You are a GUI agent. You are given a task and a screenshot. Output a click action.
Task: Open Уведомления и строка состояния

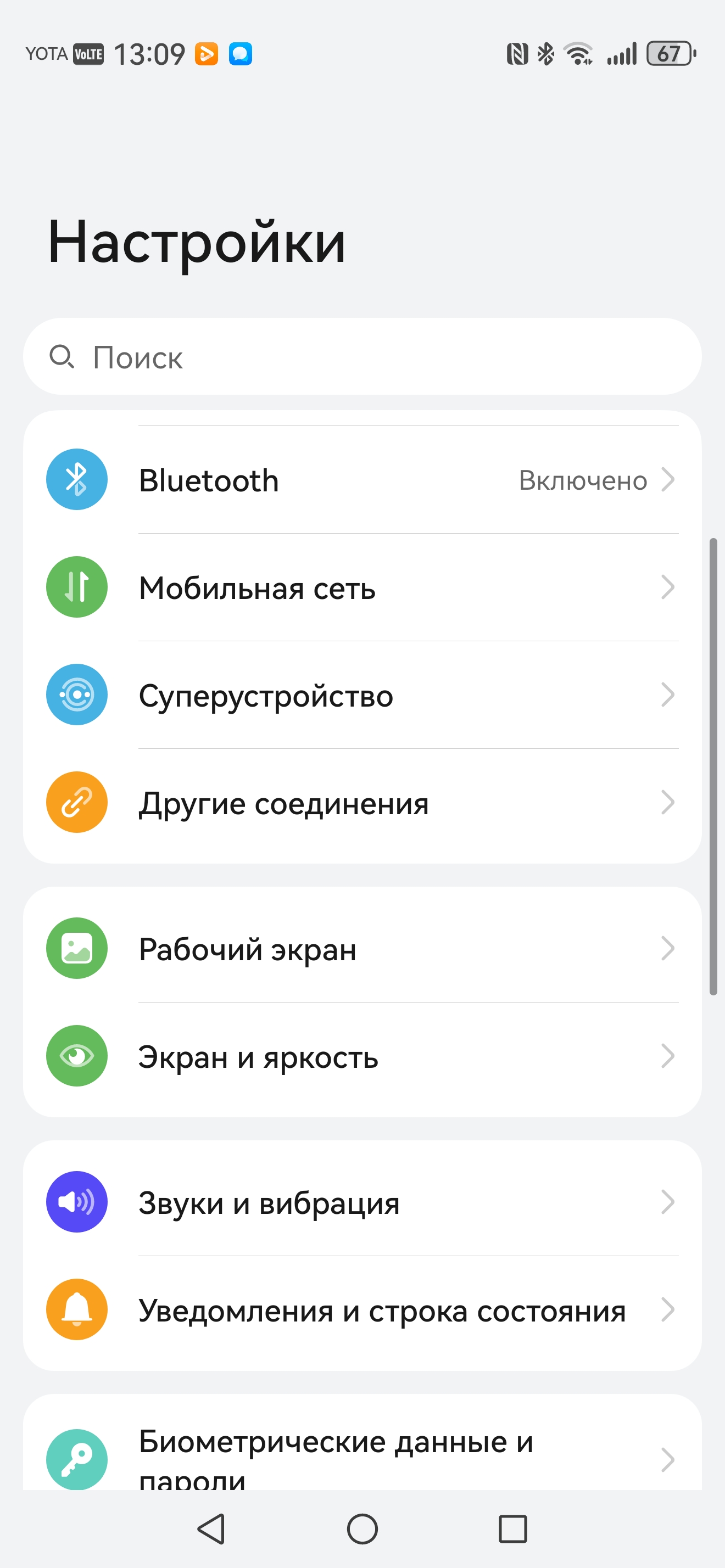[362, 1310]
